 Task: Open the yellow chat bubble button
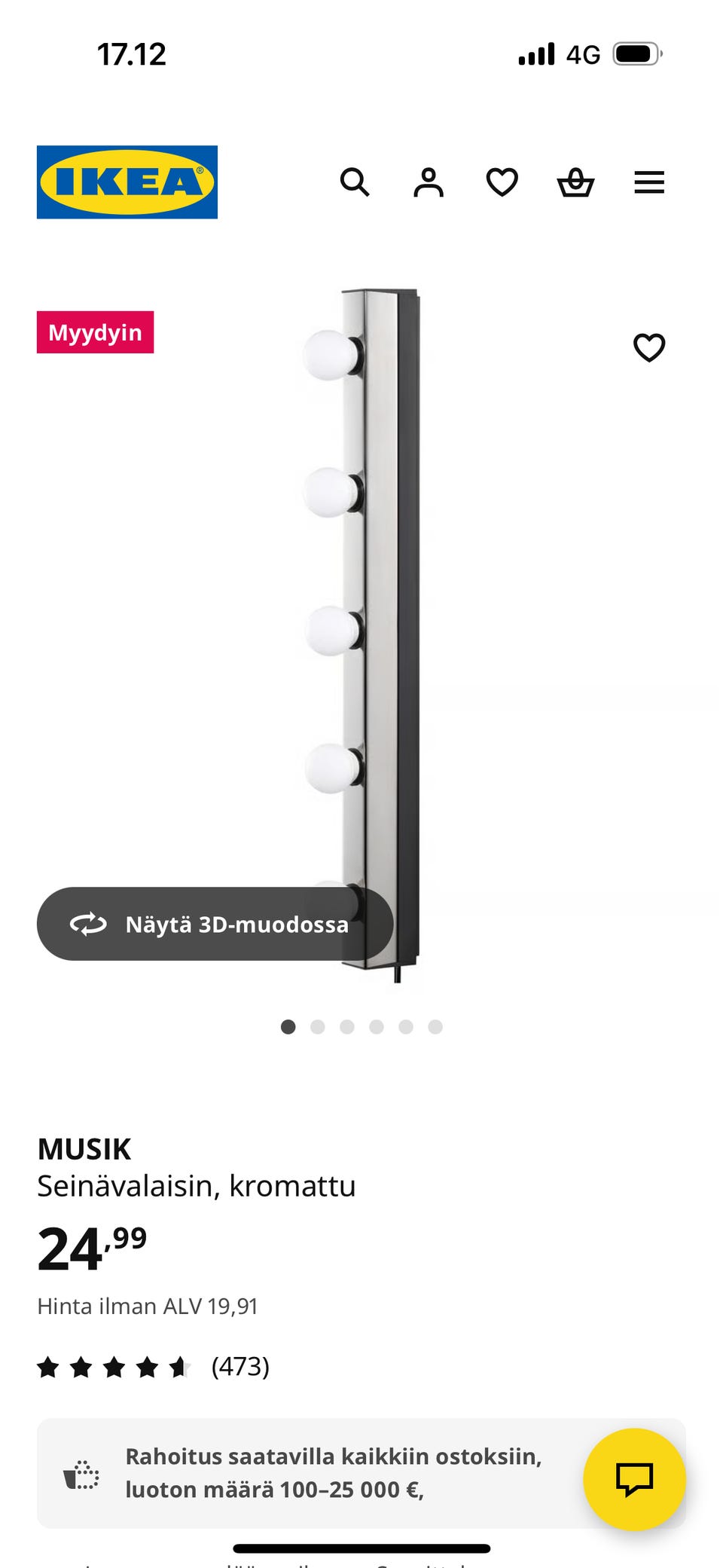pos(634,1479)
